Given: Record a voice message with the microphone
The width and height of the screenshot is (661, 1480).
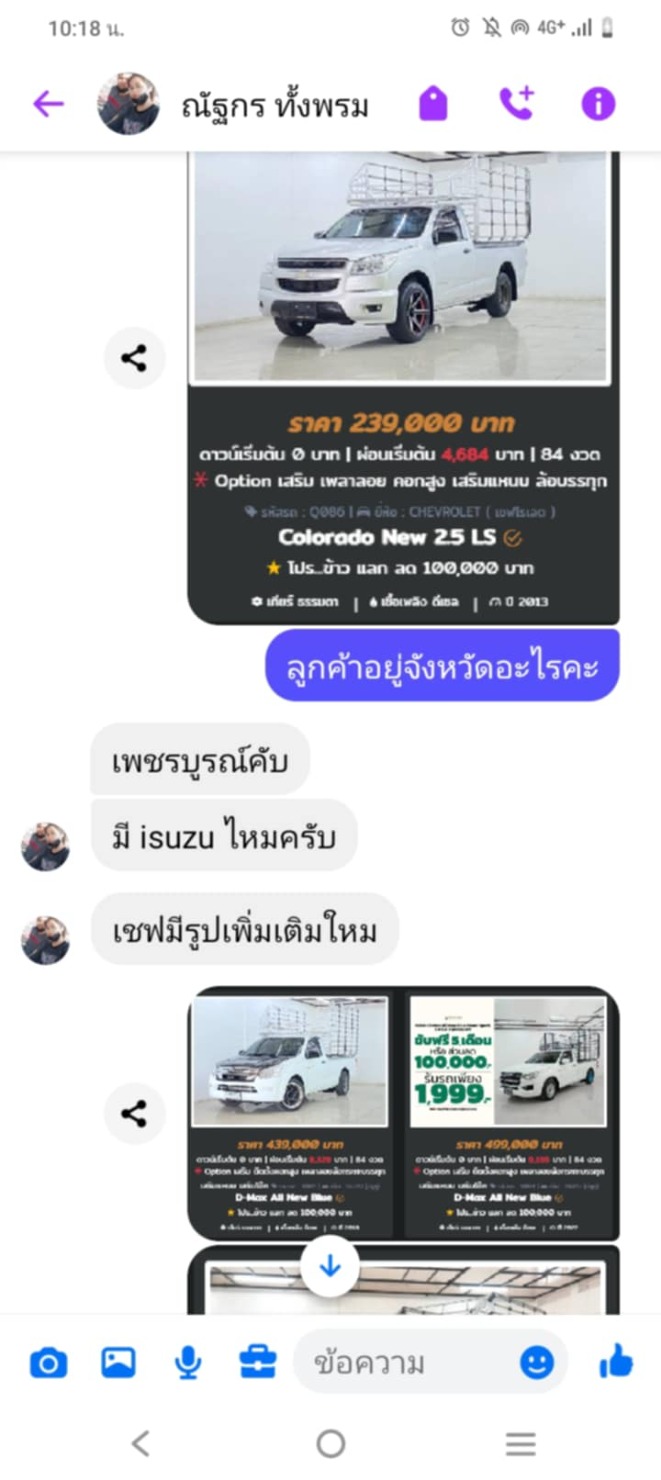Looking at the screenshot, I should pos(188,1362).
